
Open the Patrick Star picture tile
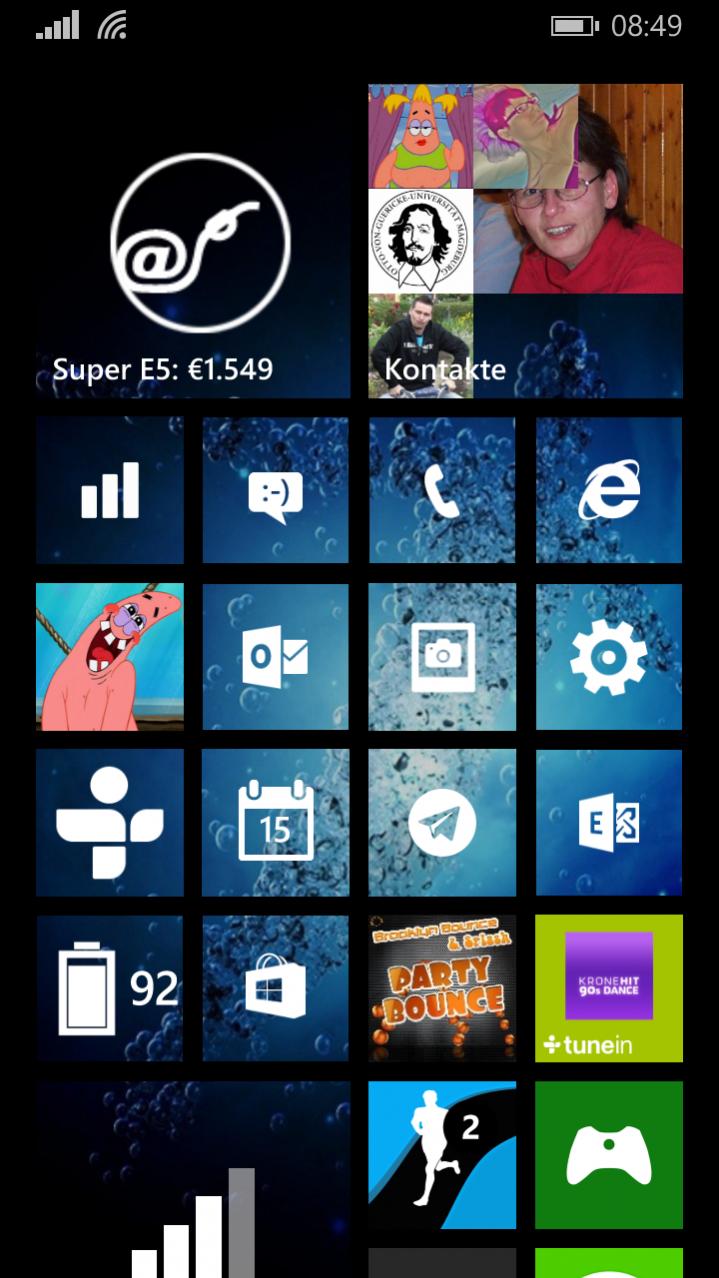[110, 657]
